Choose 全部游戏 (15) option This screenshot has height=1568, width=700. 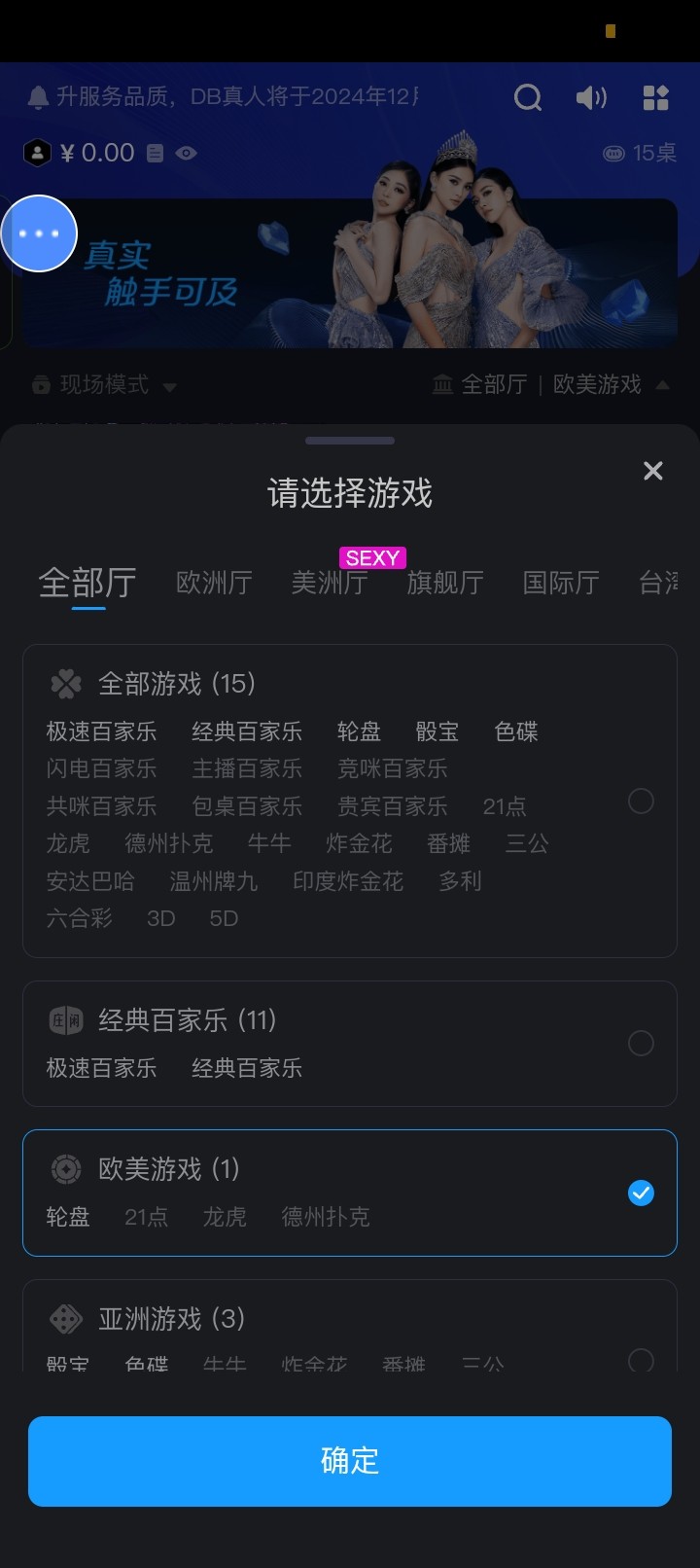pyautogui.click(x=641, y=802)
